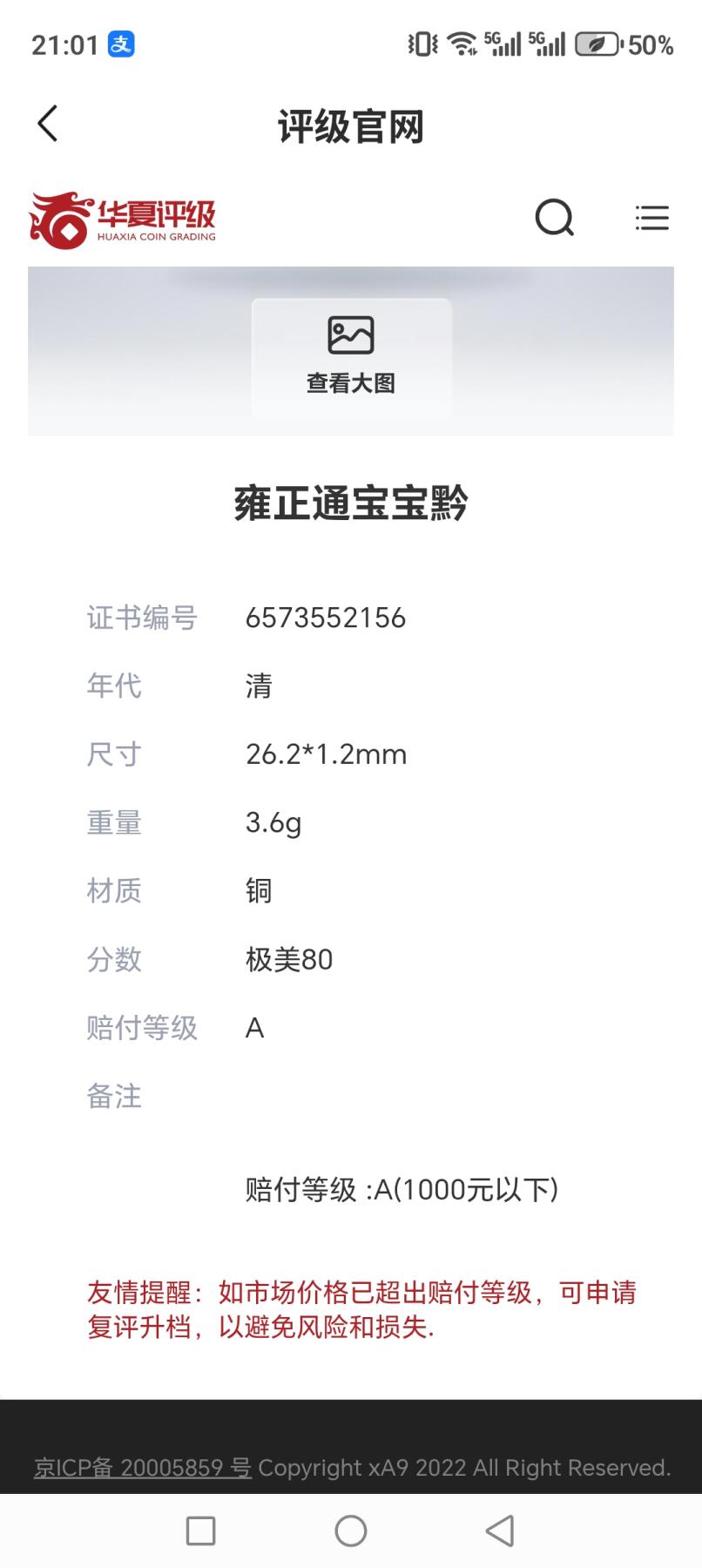Open the search function
702x1568 pixels.
pyautogui.click(x=555, y=219)
